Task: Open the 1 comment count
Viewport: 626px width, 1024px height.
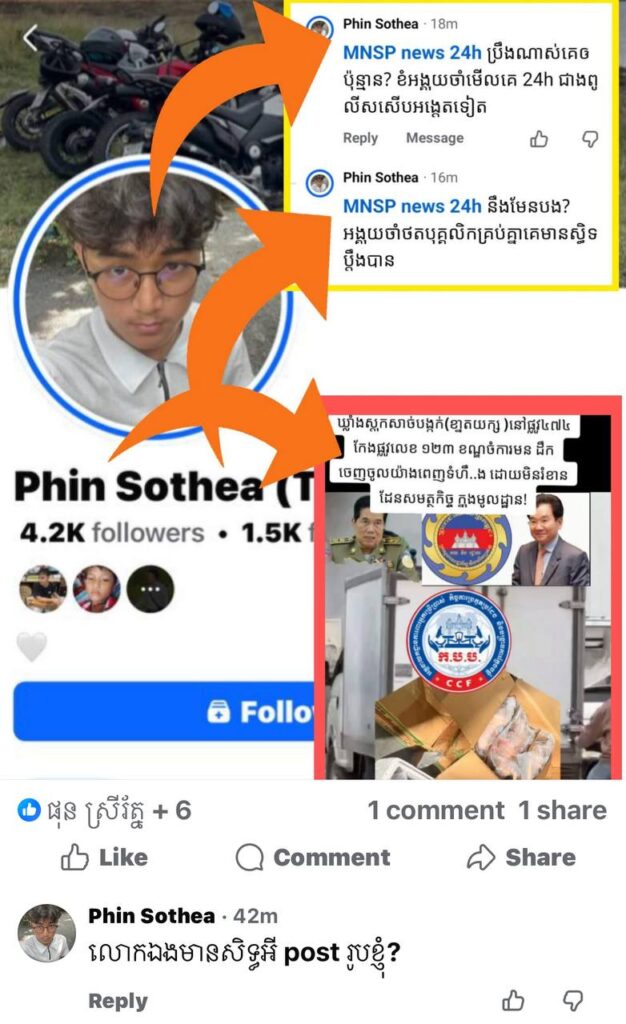Action: click(435, 810)
